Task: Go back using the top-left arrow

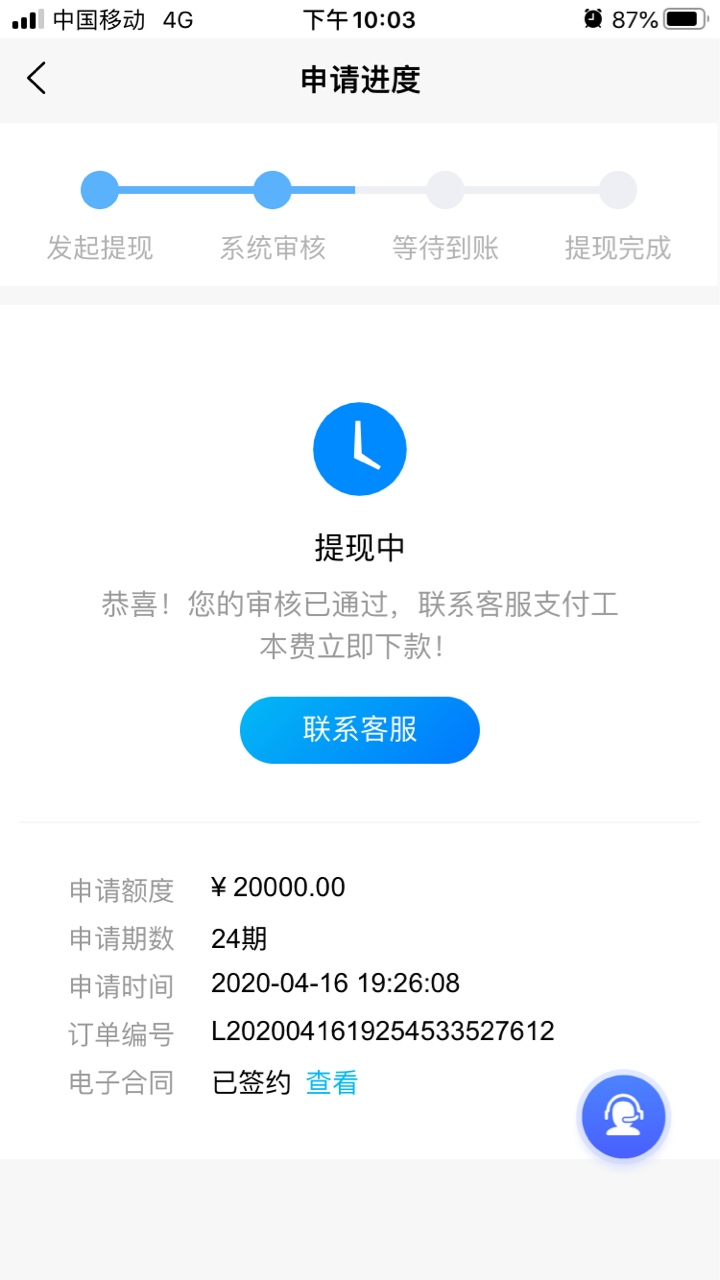Action: pyautogui.click(x=37, y=78)
